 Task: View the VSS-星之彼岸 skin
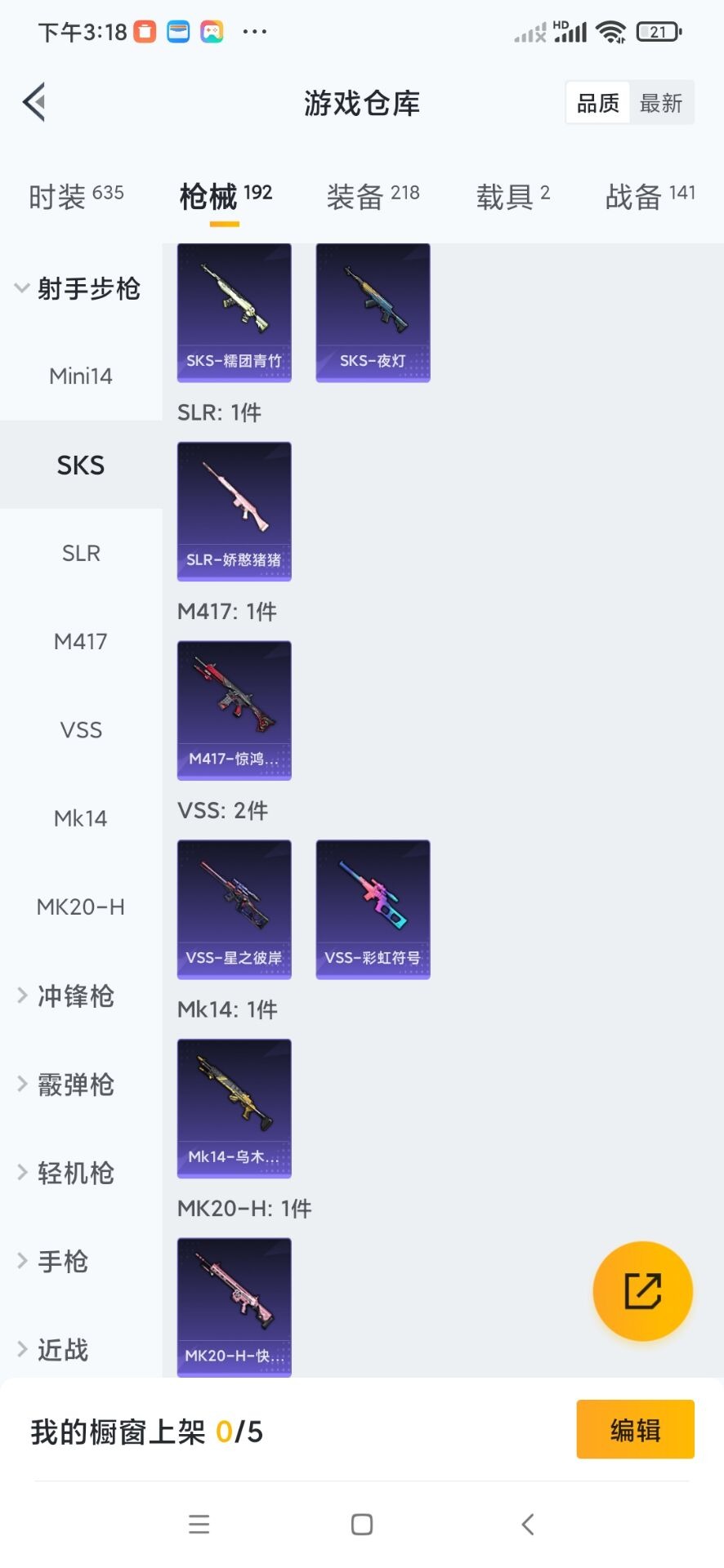[234, 908]
